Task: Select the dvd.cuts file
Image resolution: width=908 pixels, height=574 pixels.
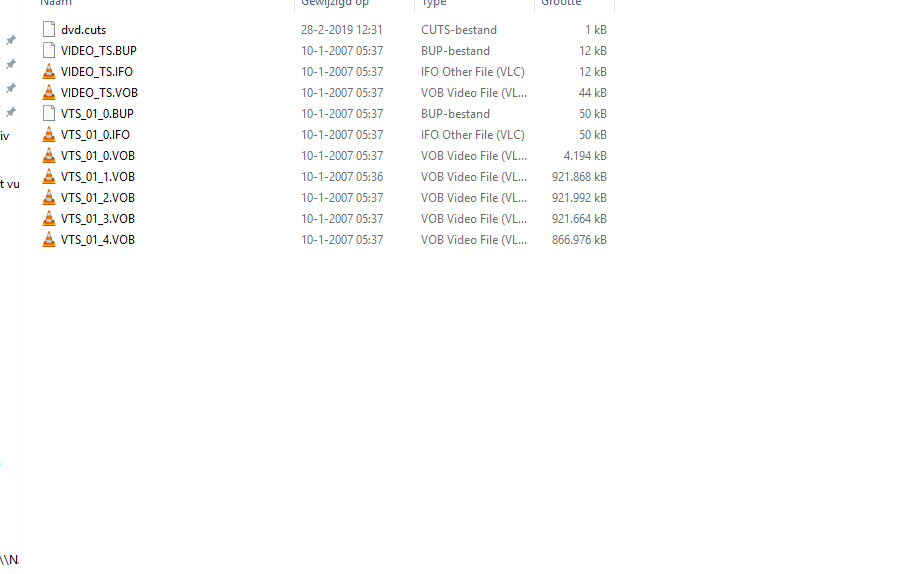Action: coord(83,30)
